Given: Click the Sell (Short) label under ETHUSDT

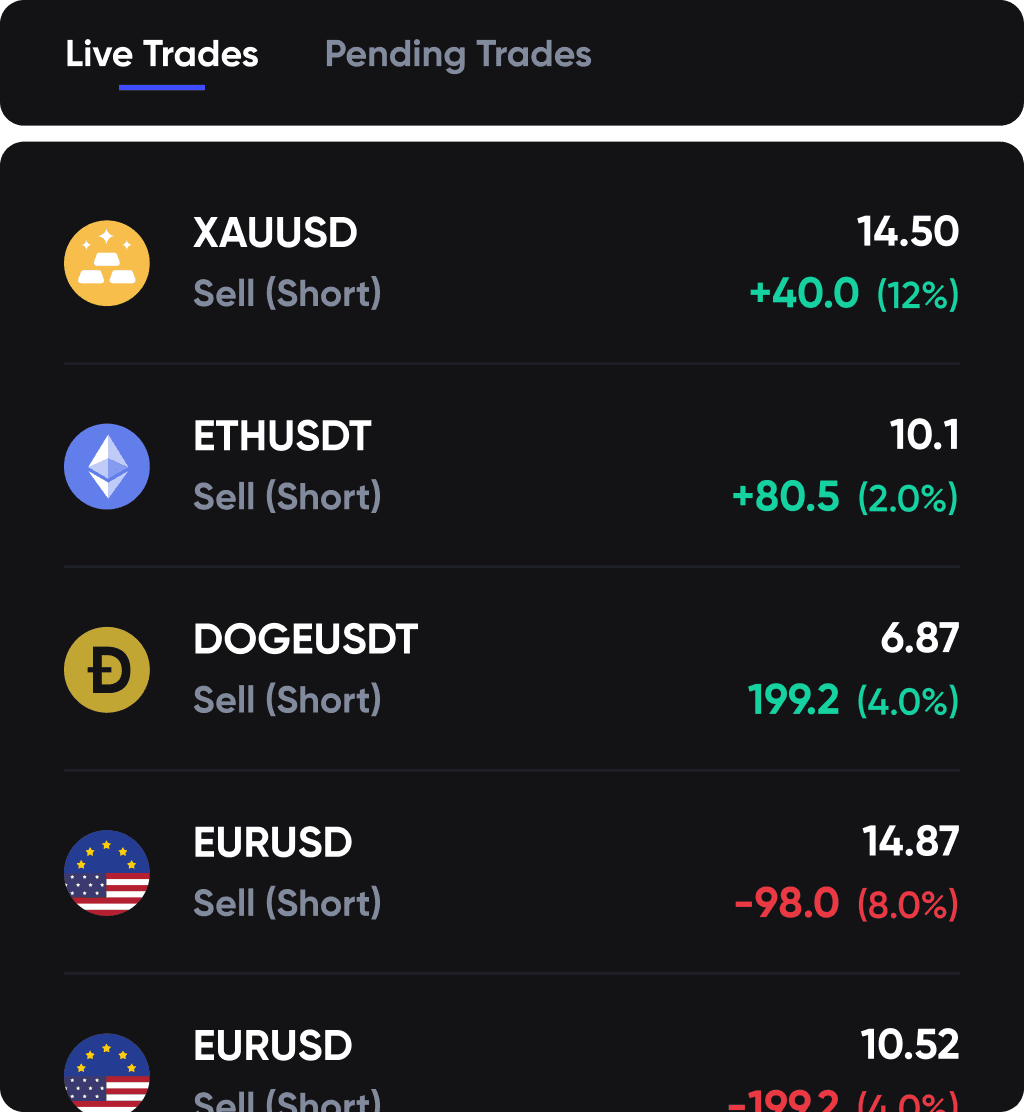Looking at the screenshot, I should click(x=286, y=497).
